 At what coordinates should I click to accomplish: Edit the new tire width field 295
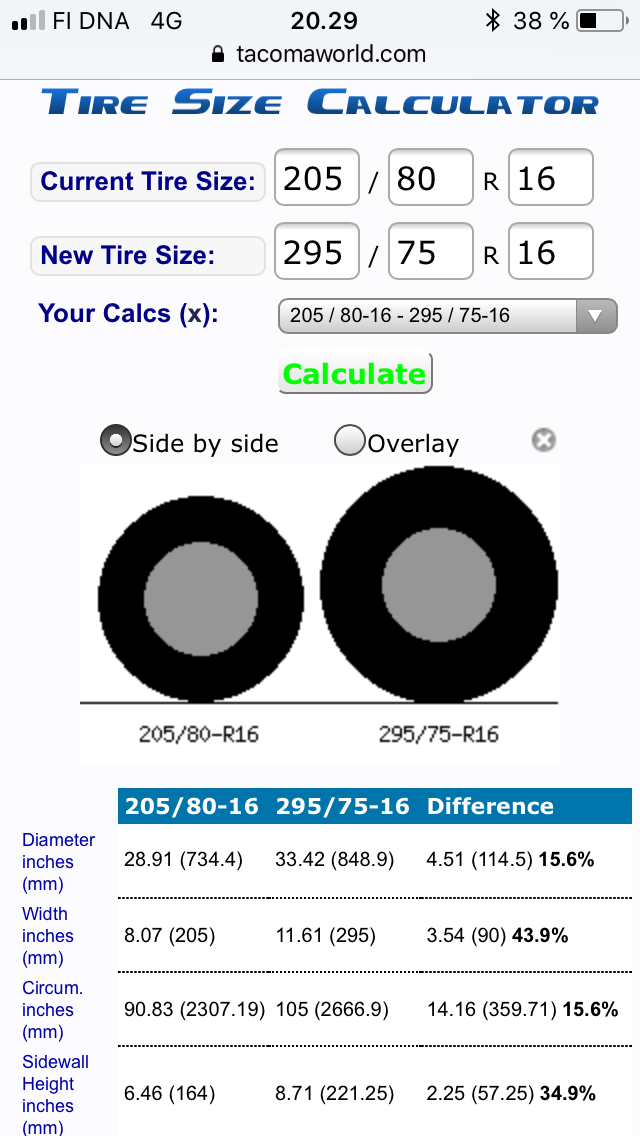click(316, 252)
